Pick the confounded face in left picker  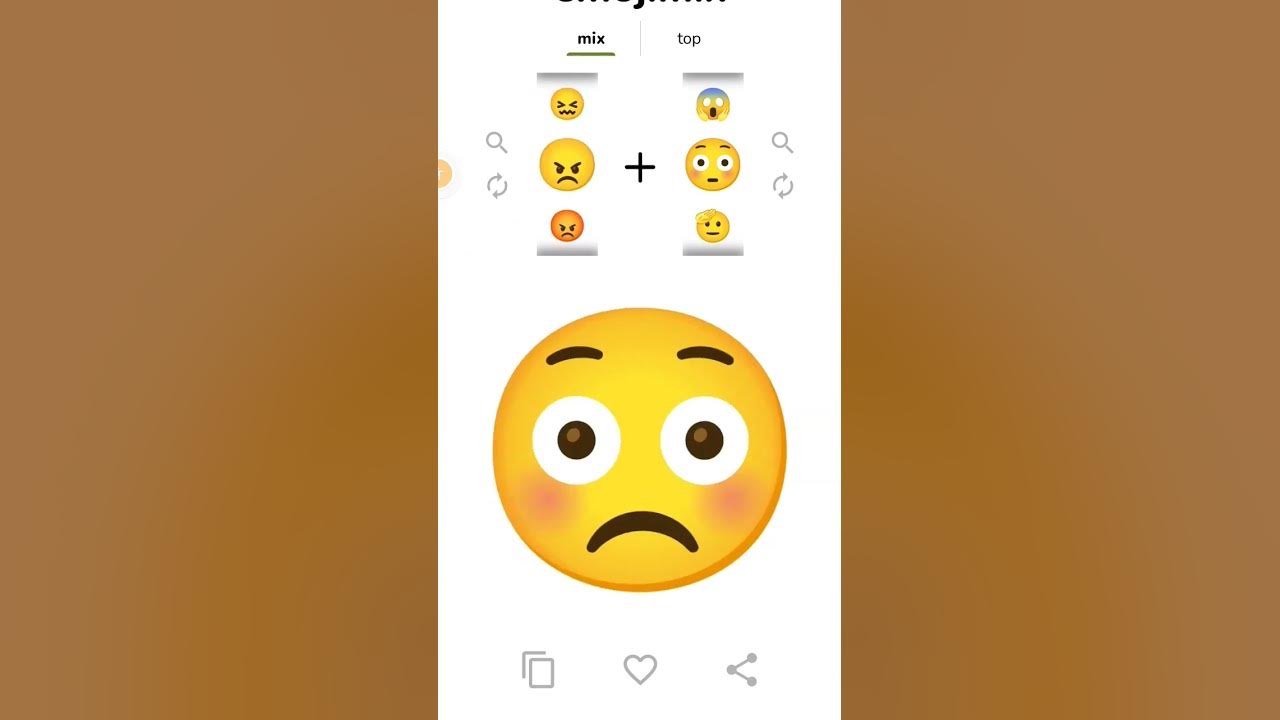coord(567,104)
